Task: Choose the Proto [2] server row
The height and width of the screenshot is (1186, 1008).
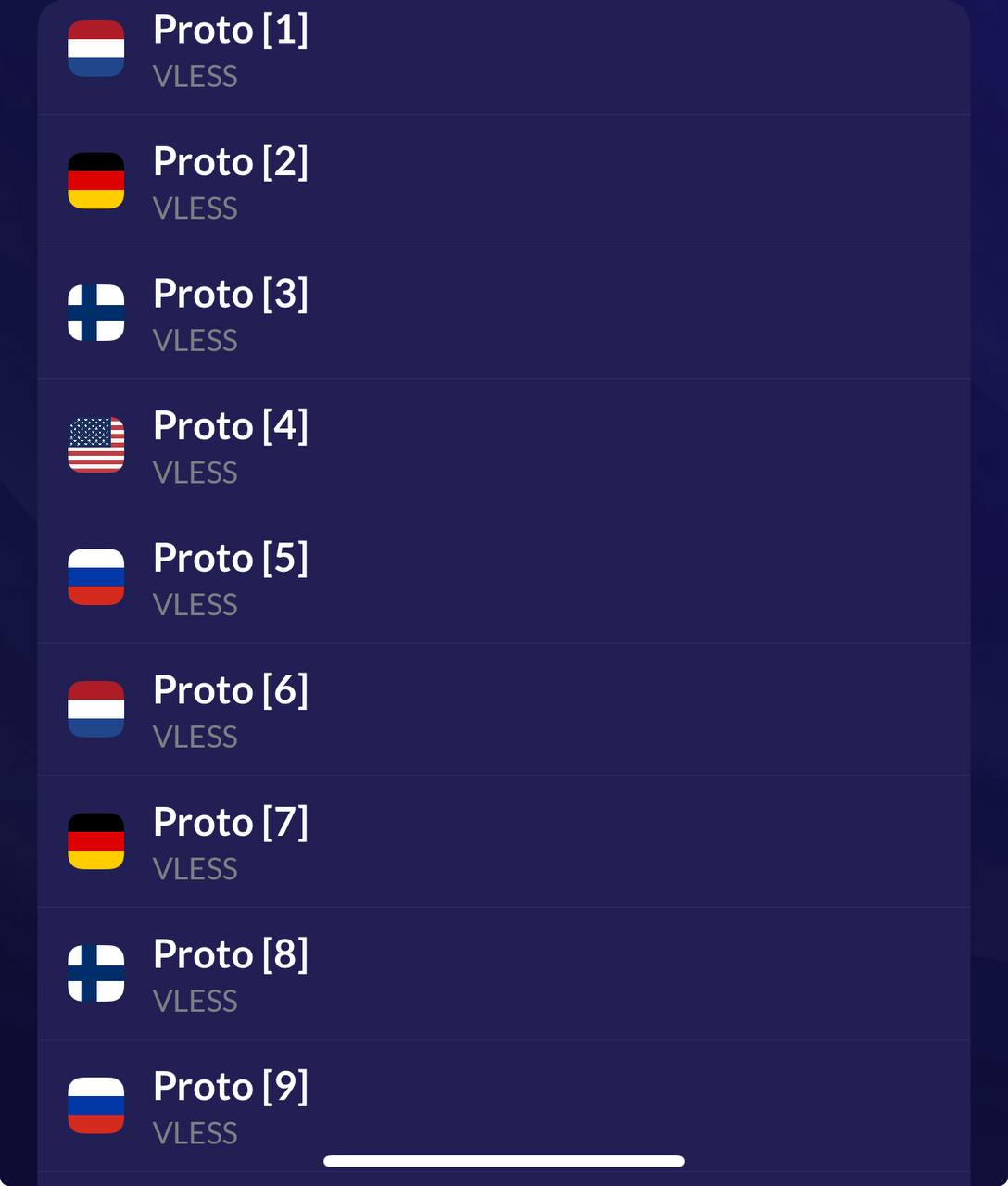Action: click(504, 182)
